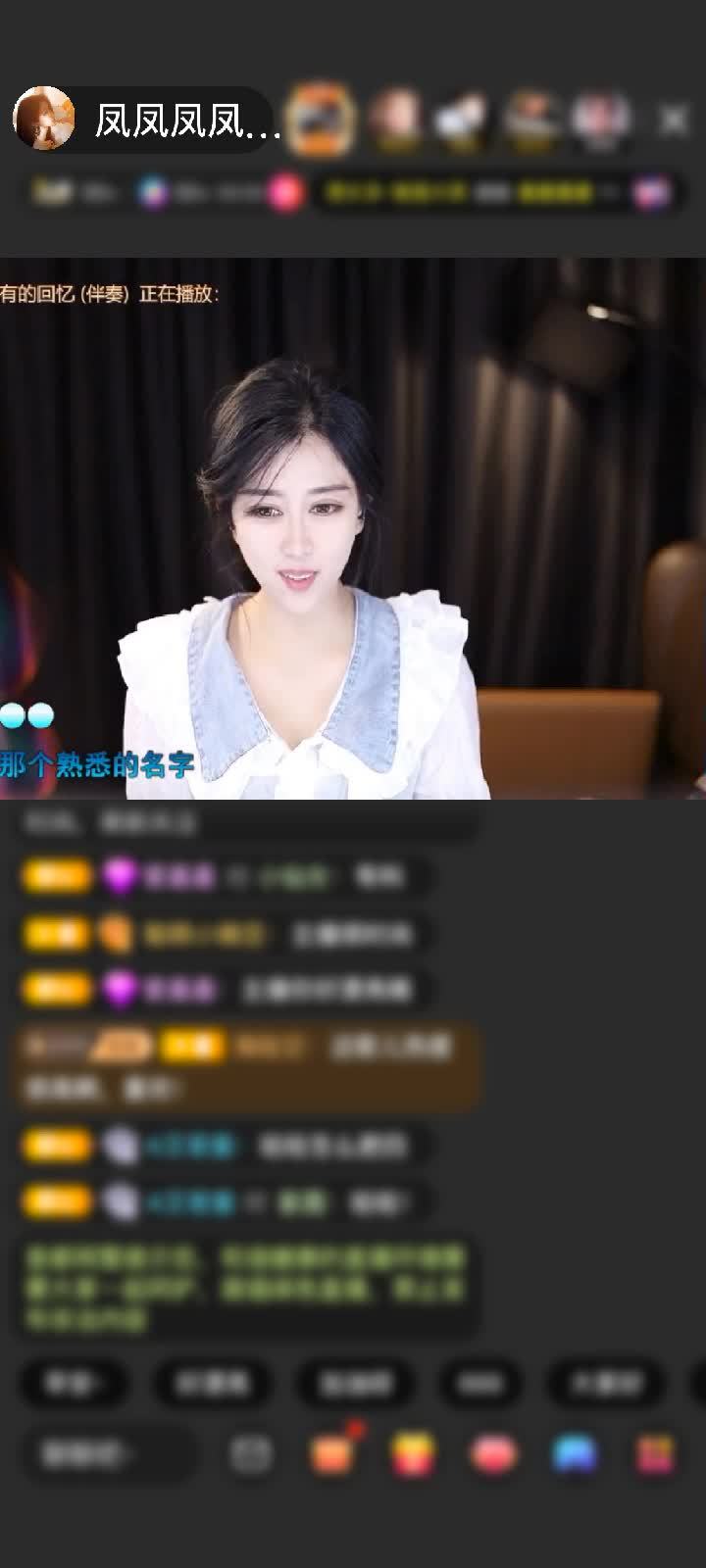Tap the pink heart icon in bottom bar
Viewport: 706px width, 1568px height.
pyautogui.click(x=494, y=1454)
